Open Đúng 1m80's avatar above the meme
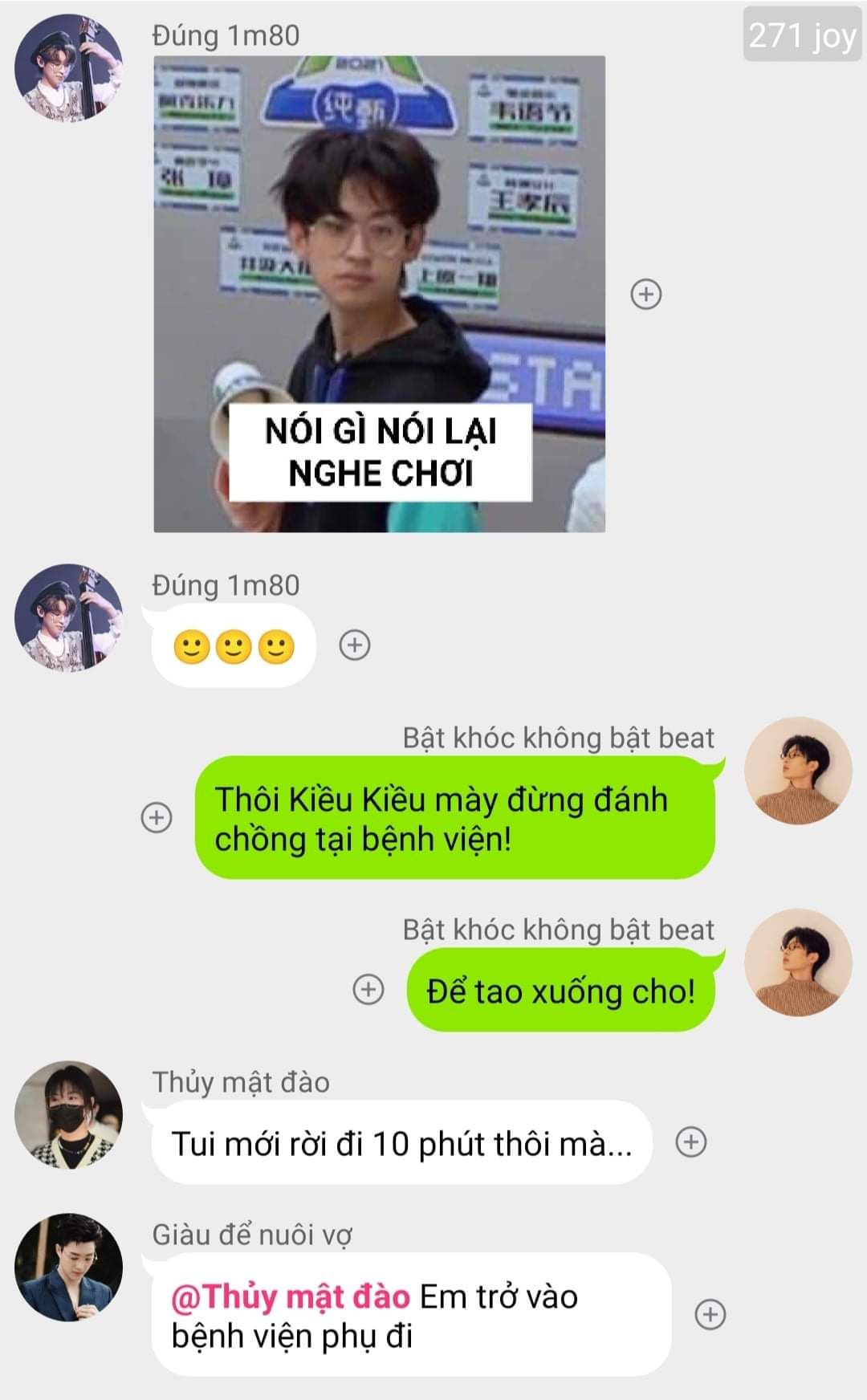 pyautogui.click(x=69, y=67)
